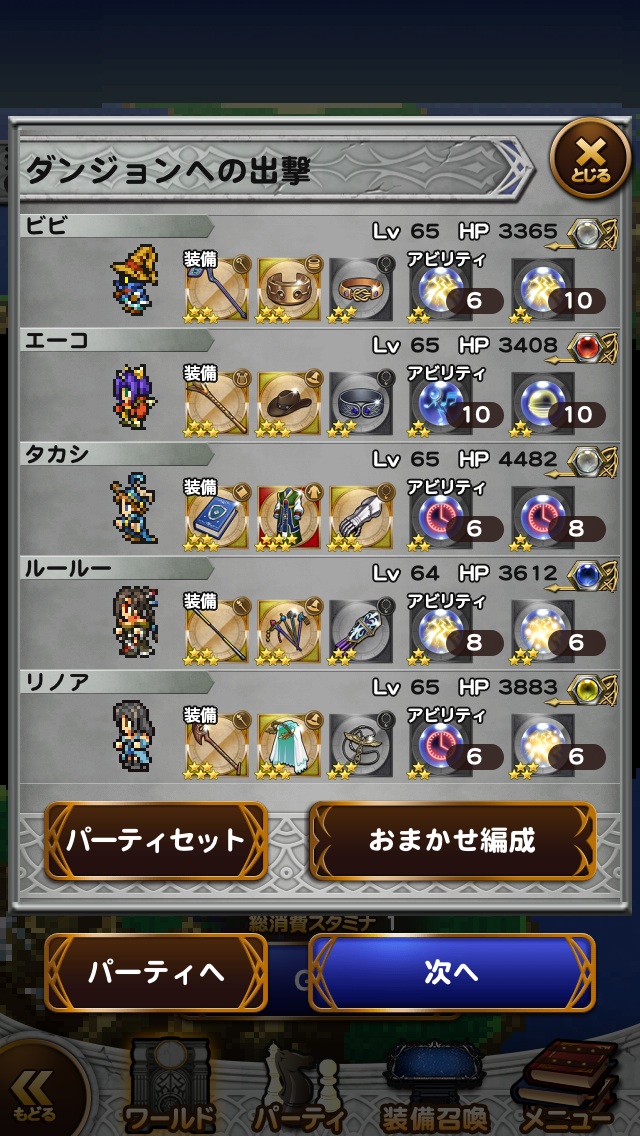Tap おまかせ編成 auto-formation button
Image resolution: width=640 pixels, height=1136 pixels.
pyautogui.click(x=452, y=840)
